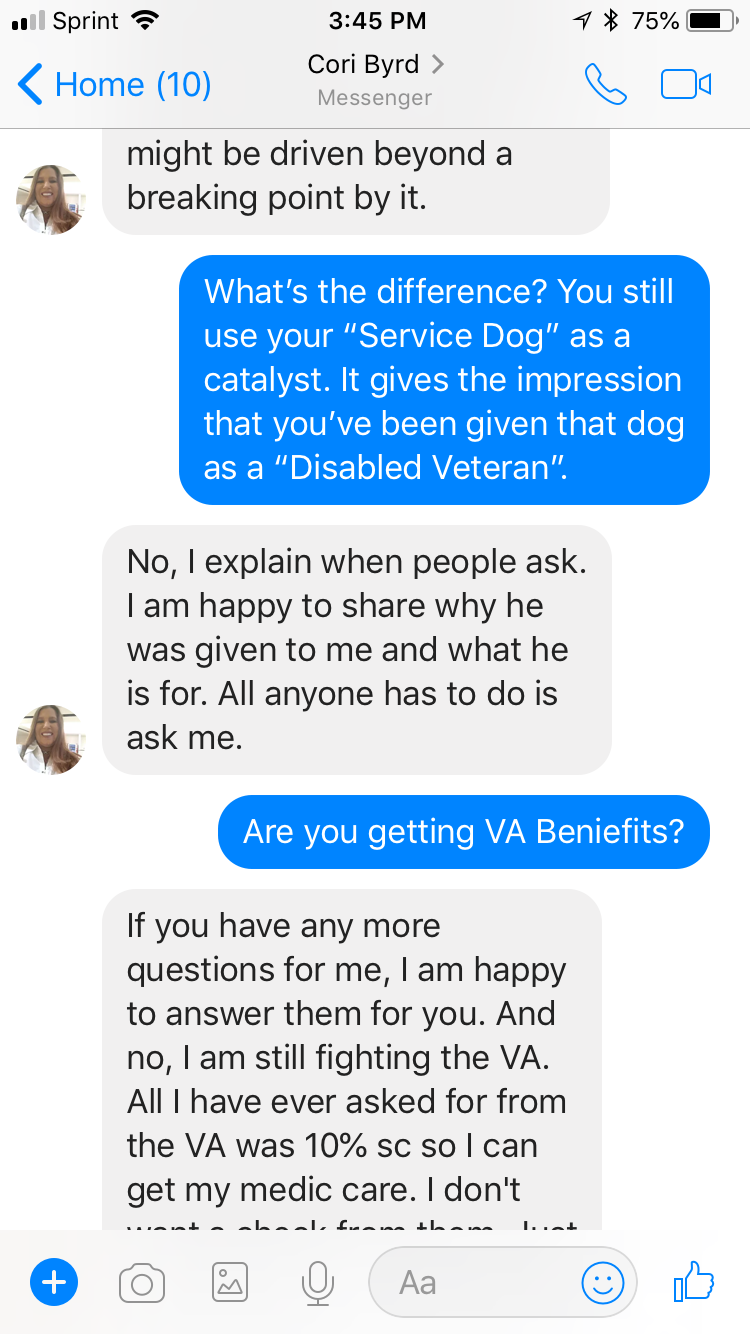750x1334 pixels.
Task: Start a video call with Cori Byrd
Action: (x=686, y=85)
